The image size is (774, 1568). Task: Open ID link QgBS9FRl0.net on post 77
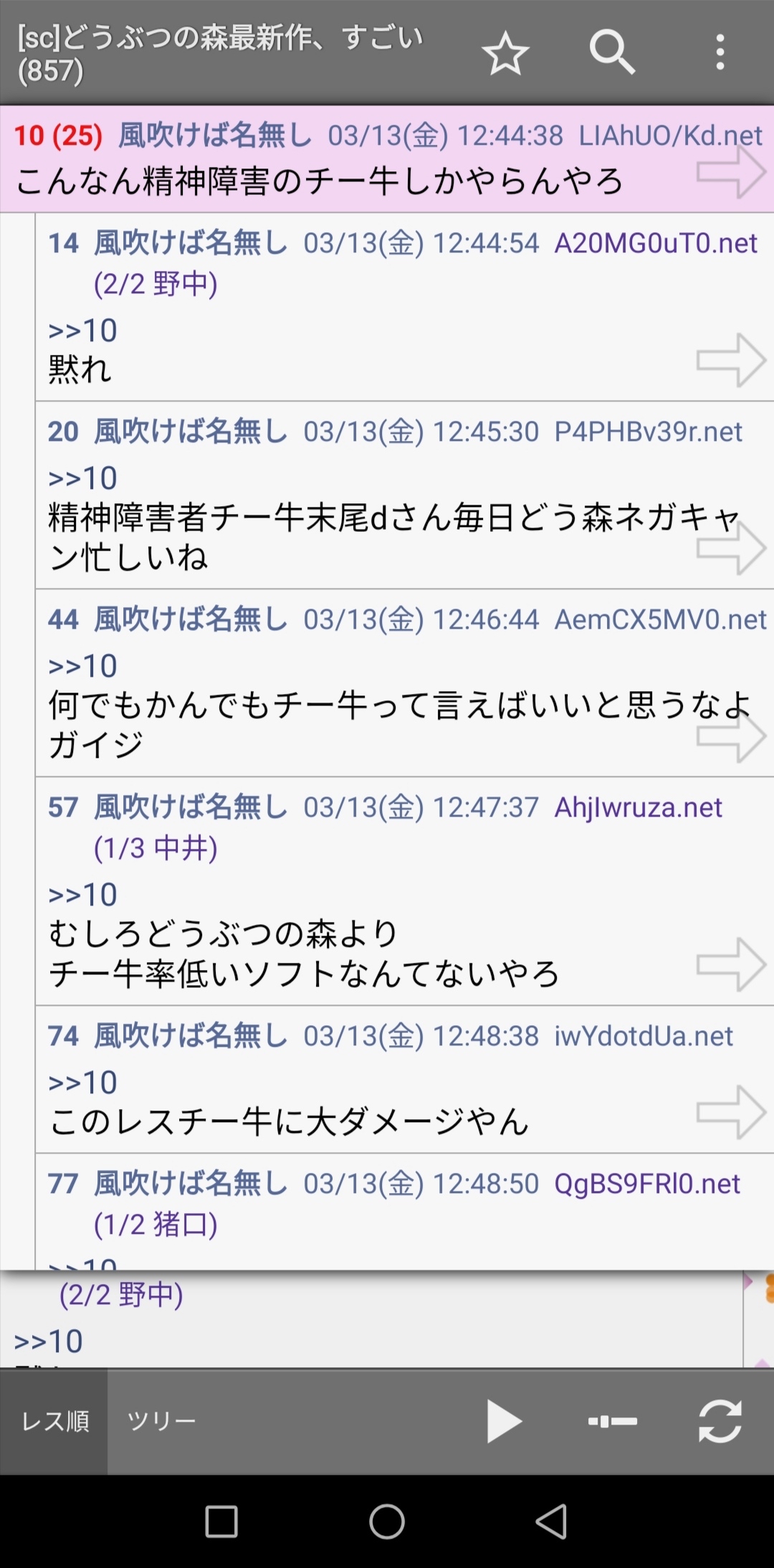(x=646, y=1184)
